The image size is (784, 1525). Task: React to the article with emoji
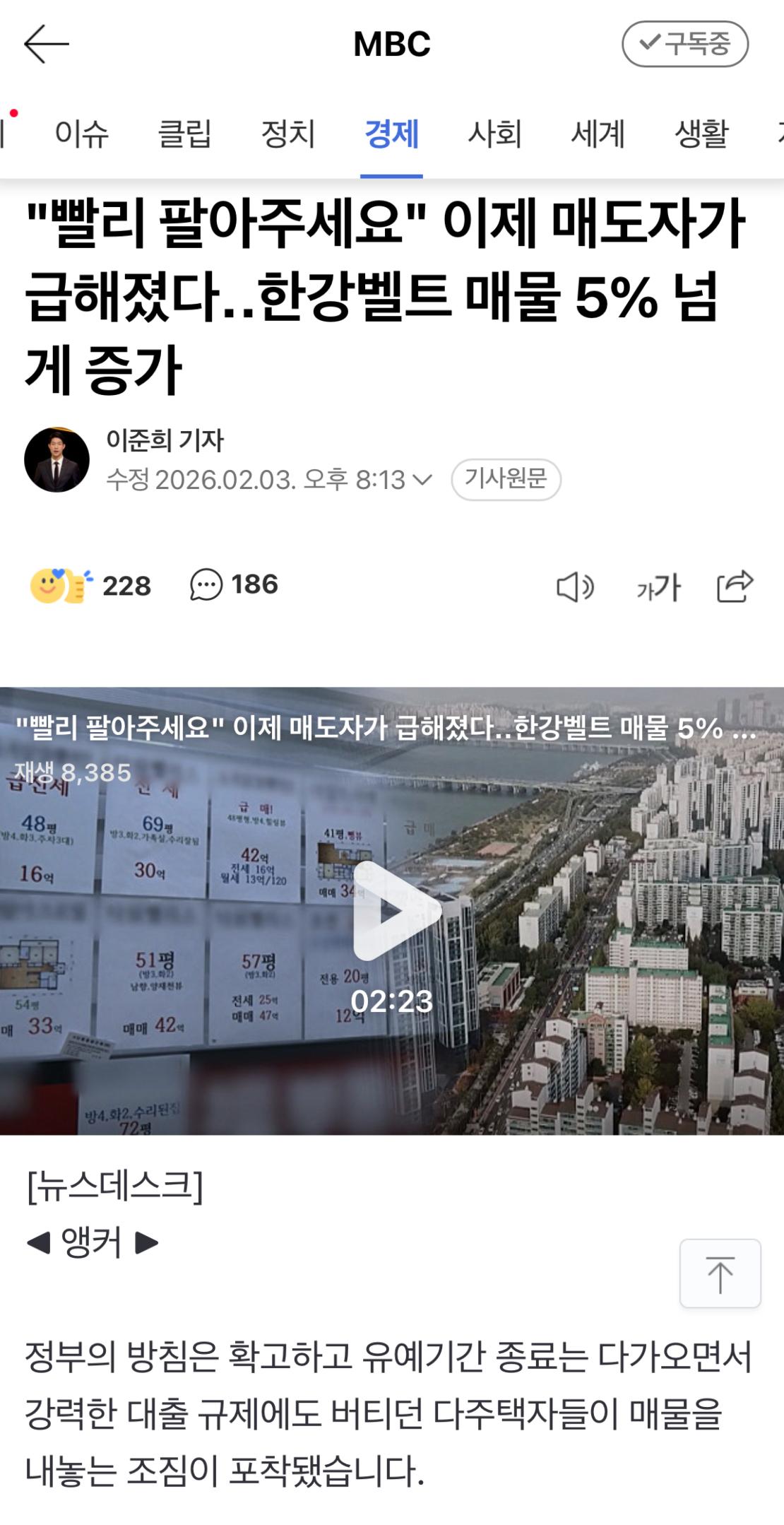click(x=90, y=586)
